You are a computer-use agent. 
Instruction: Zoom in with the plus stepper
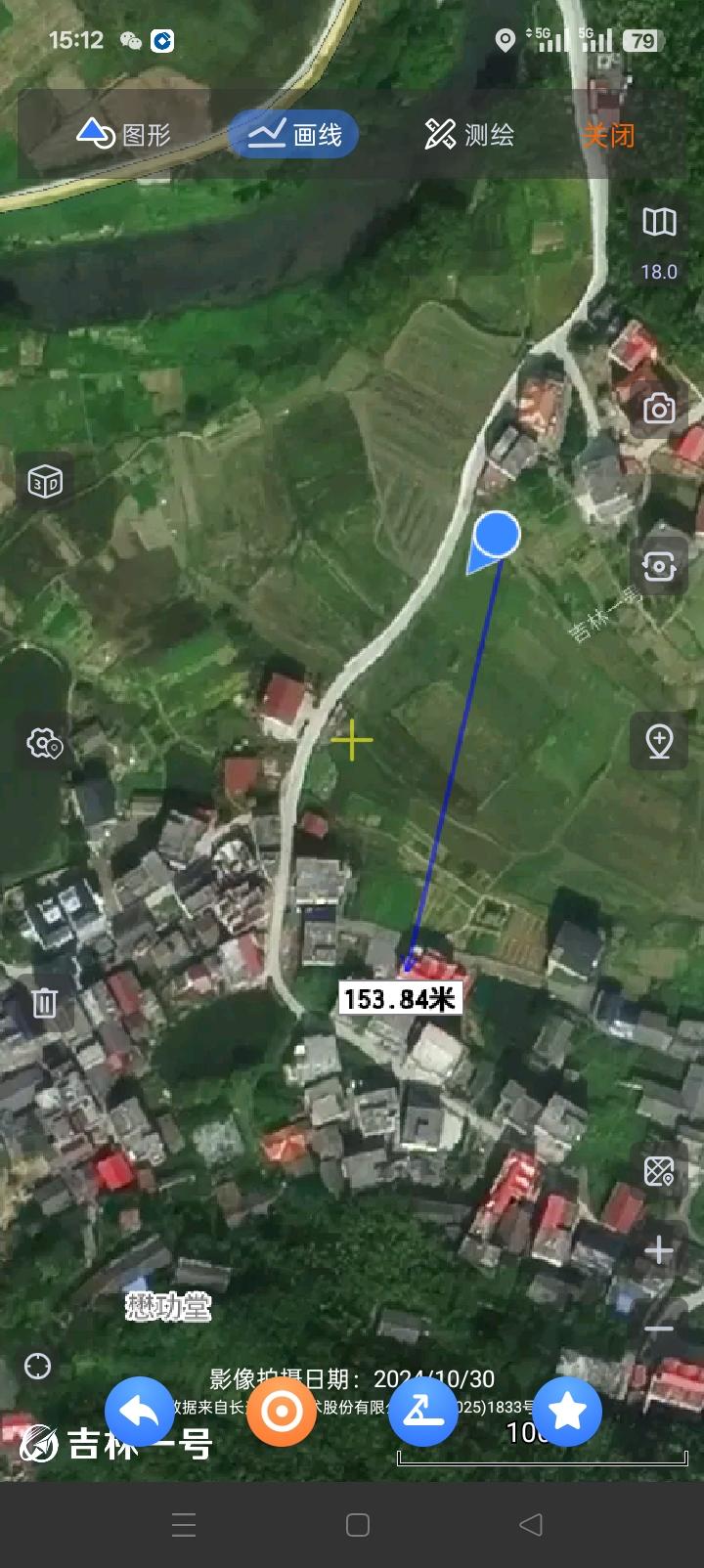(x=660, y=1249)
